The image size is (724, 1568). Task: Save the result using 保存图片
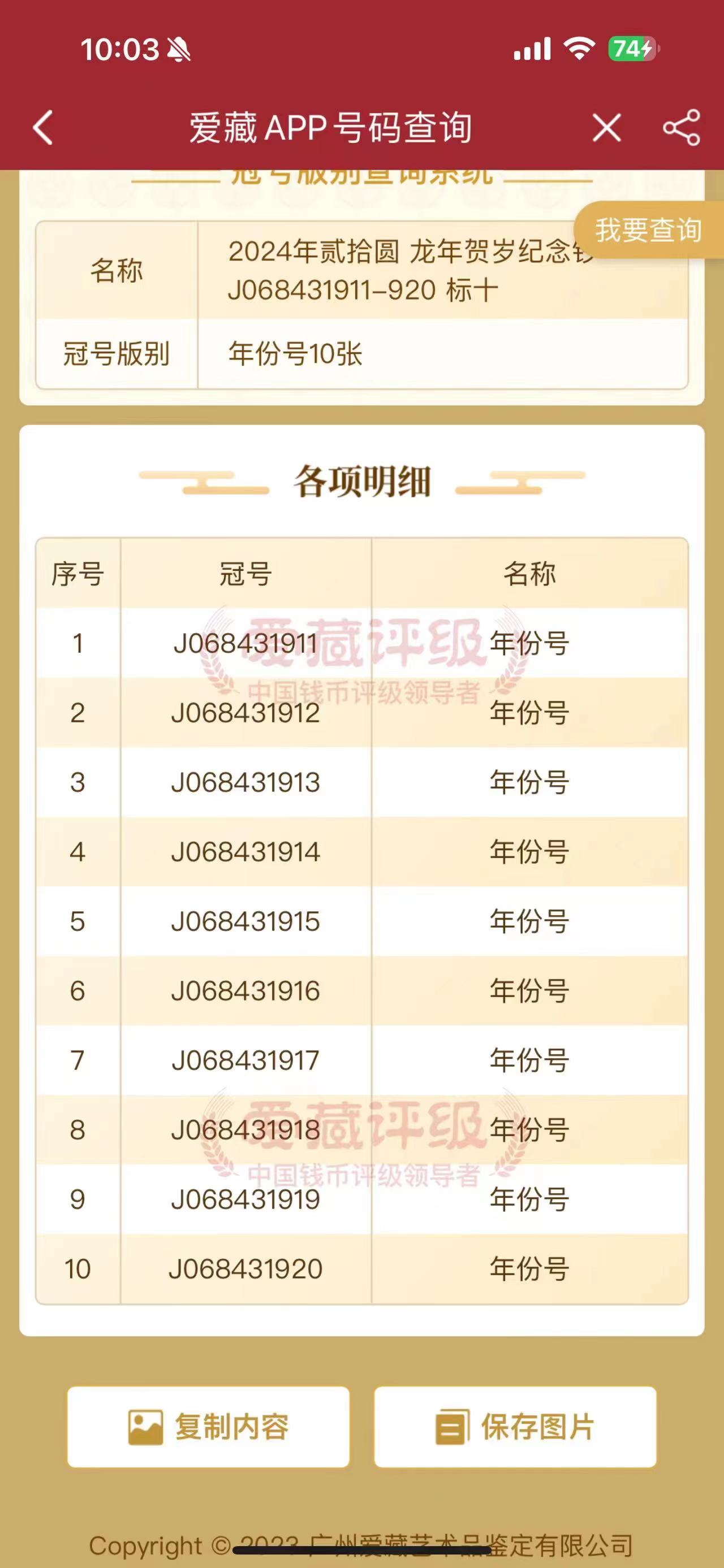(515, 1427)
